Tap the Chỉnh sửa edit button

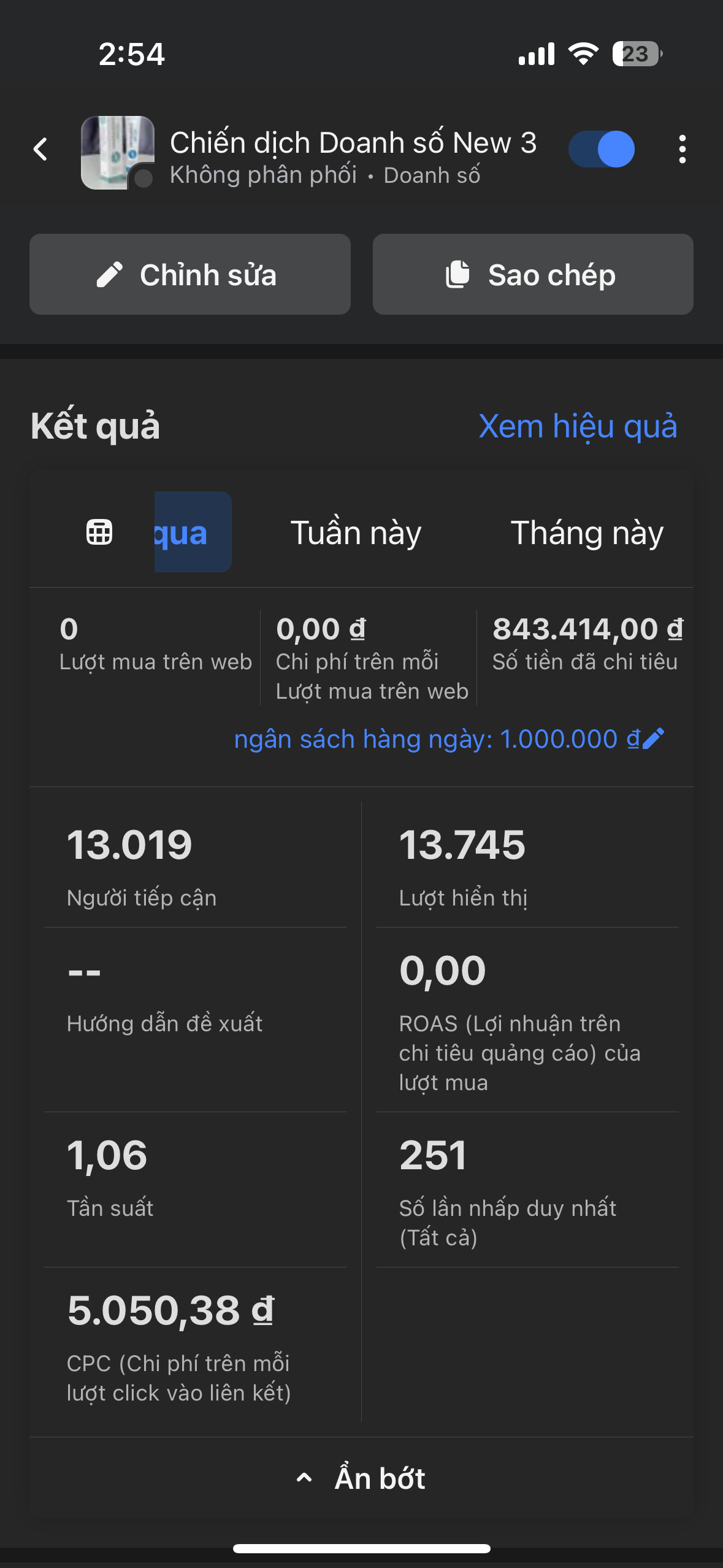[x=190, y=274]
